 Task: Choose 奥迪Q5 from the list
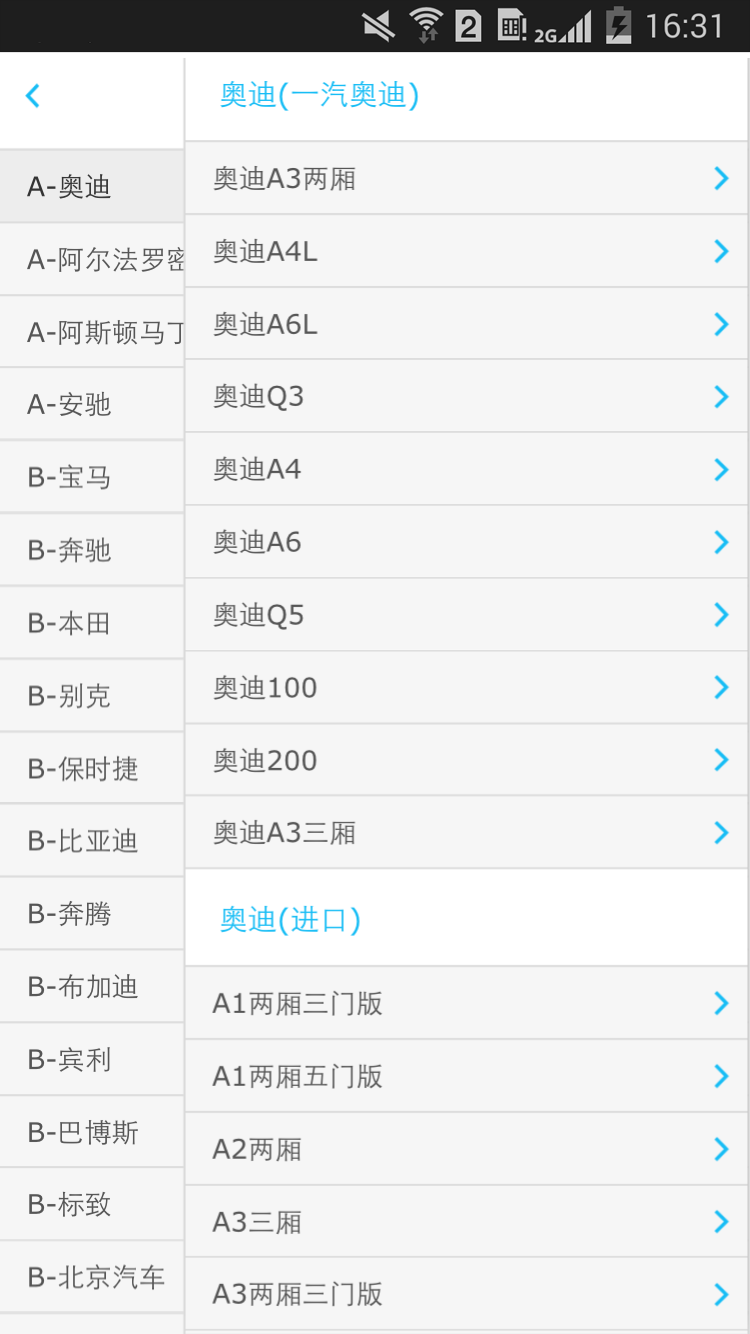click(x=466, y=616)
